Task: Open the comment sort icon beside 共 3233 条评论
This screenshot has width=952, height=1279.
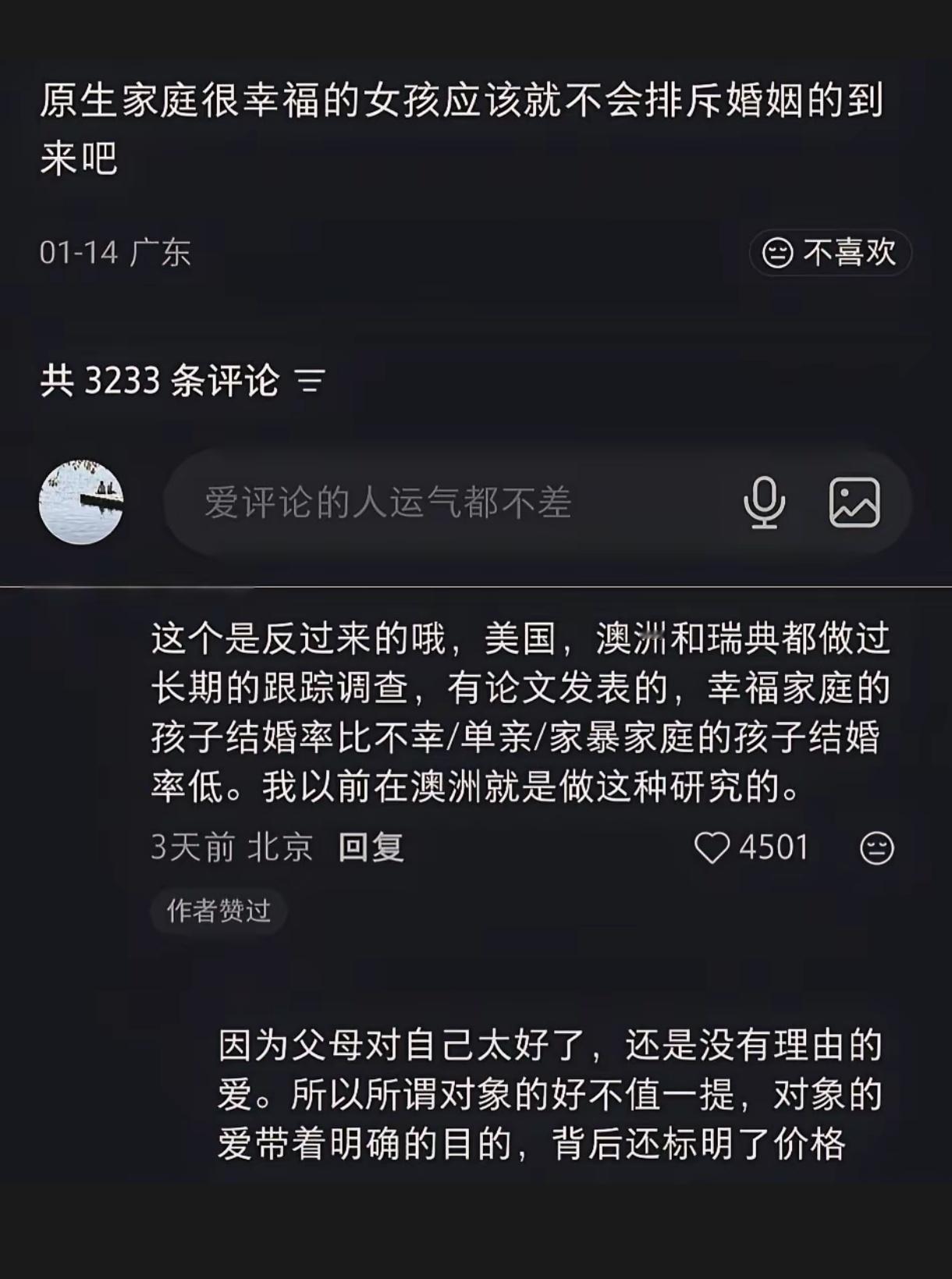Action: click(311, 382)
